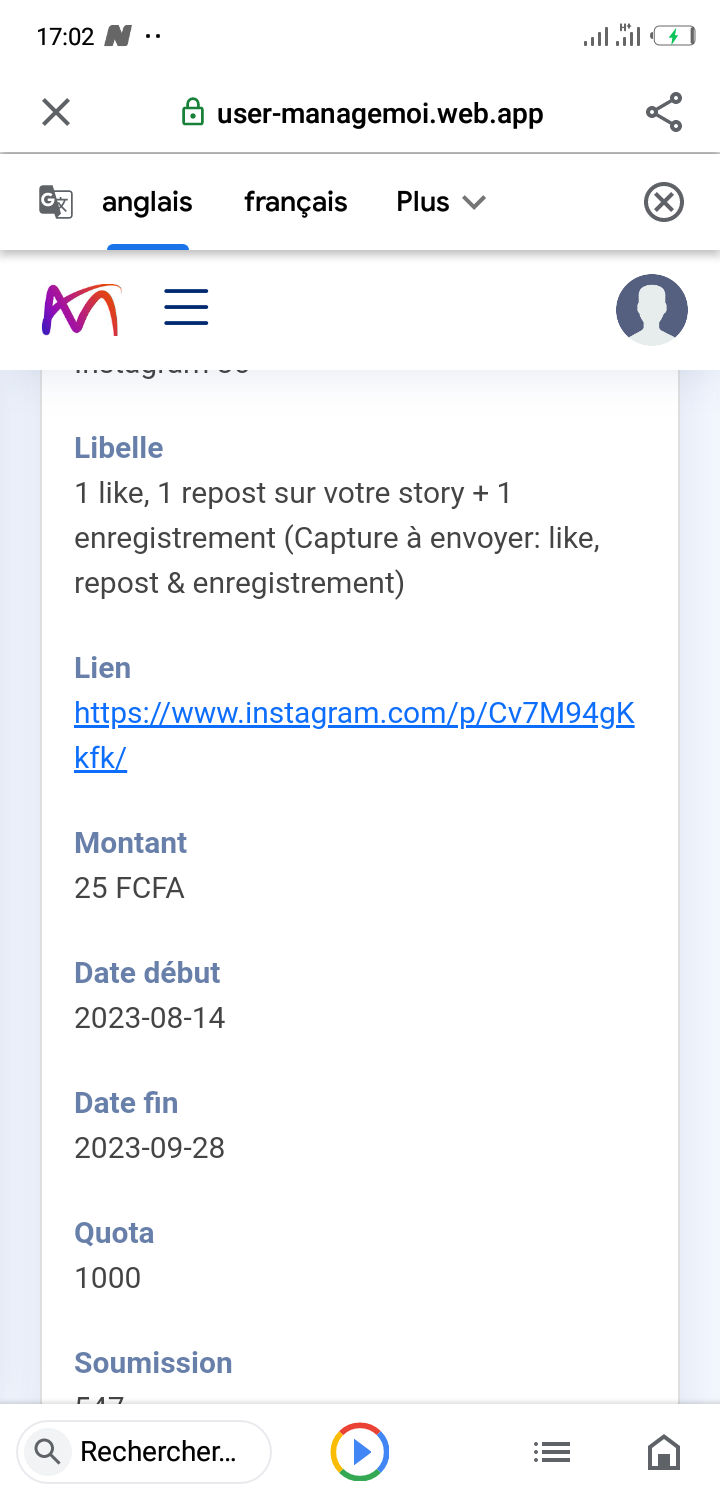Go to the browser home page
The width and height of the screenshot is (720, 1500).
[664, 1452]
